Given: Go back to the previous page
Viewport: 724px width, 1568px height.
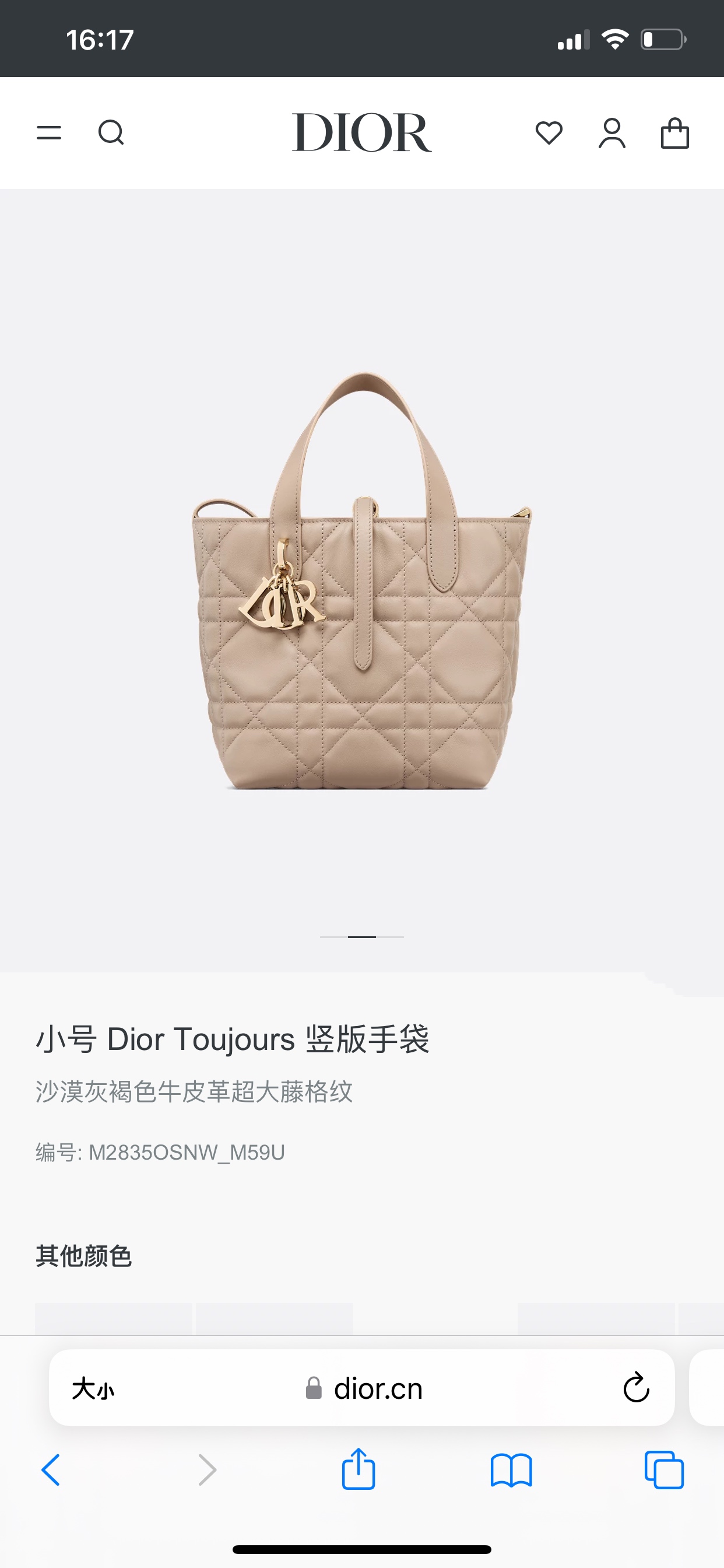Looking at the screenshot, I should tap(51, 1470).
